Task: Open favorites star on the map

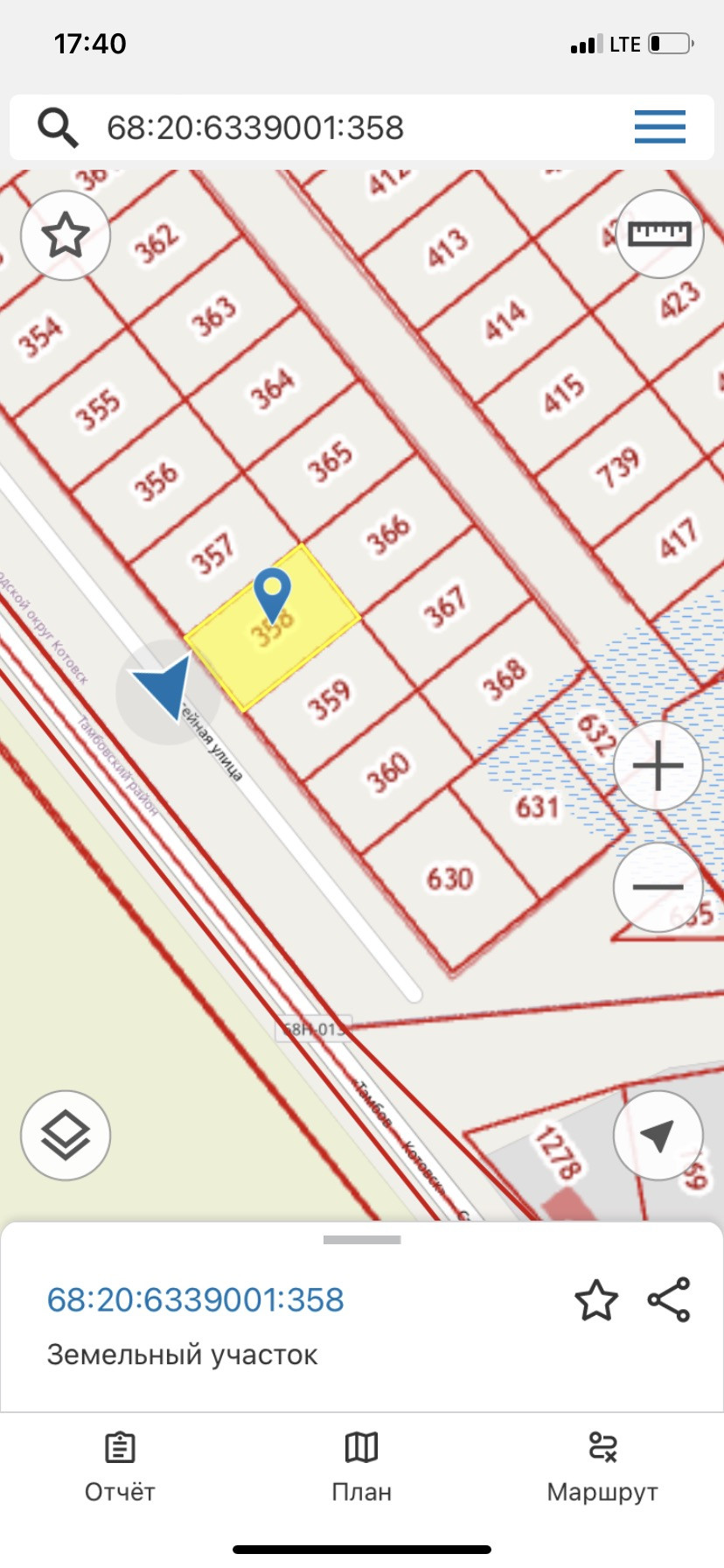Action: pyautogui.click(x=66, y=234)
